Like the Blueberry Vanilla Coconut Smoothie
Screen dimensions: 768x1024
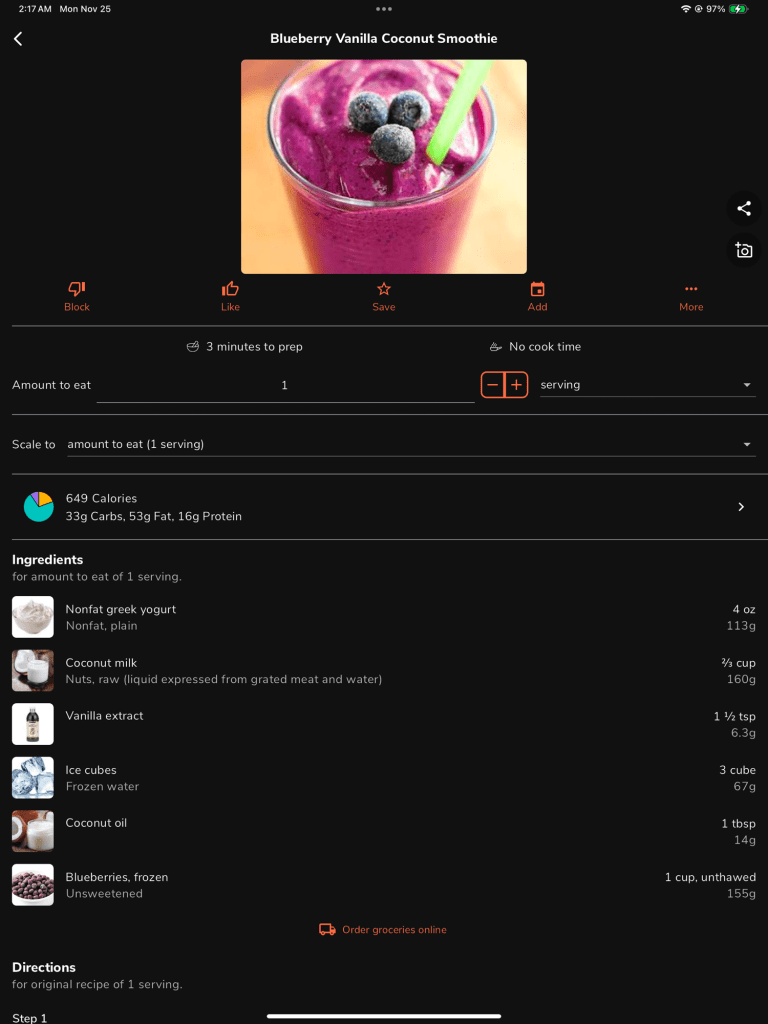(230, 296)
